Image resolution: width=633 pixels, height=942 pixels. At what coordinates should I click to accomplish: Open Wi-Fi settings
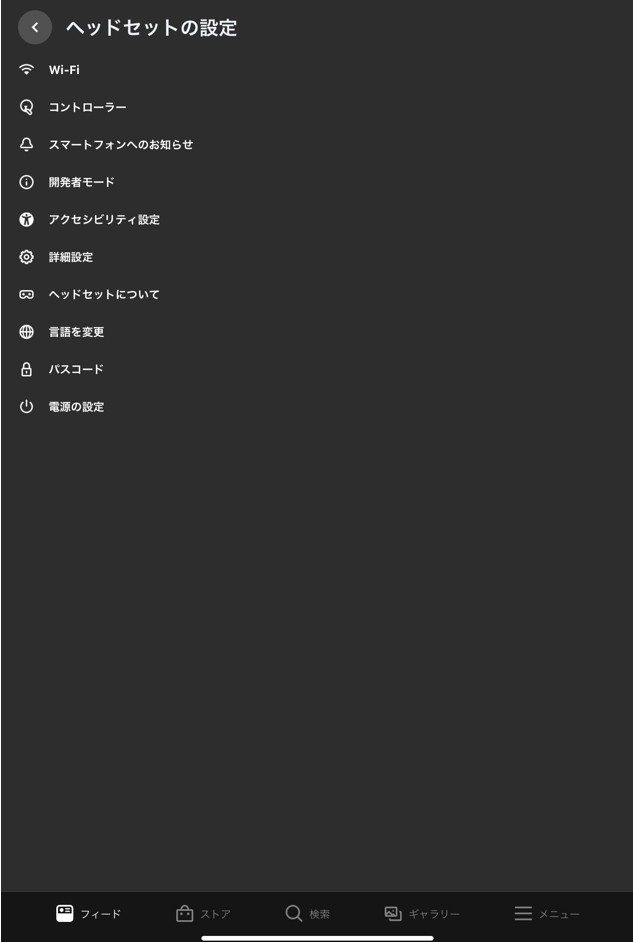(x=64, y=70)
